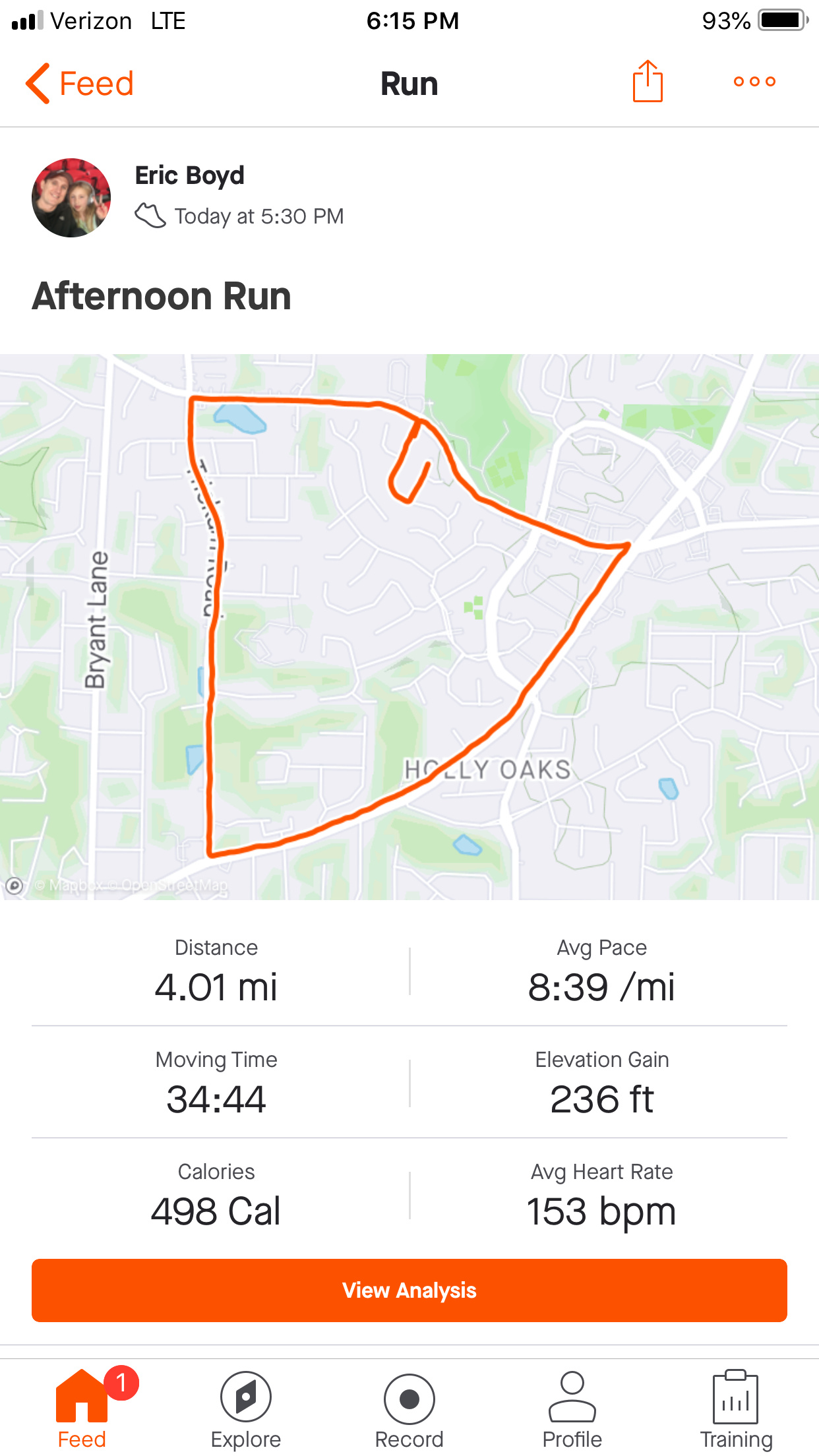Open the three-dot overflow menu
The image size is (819, 1456).
pos(754,82)
